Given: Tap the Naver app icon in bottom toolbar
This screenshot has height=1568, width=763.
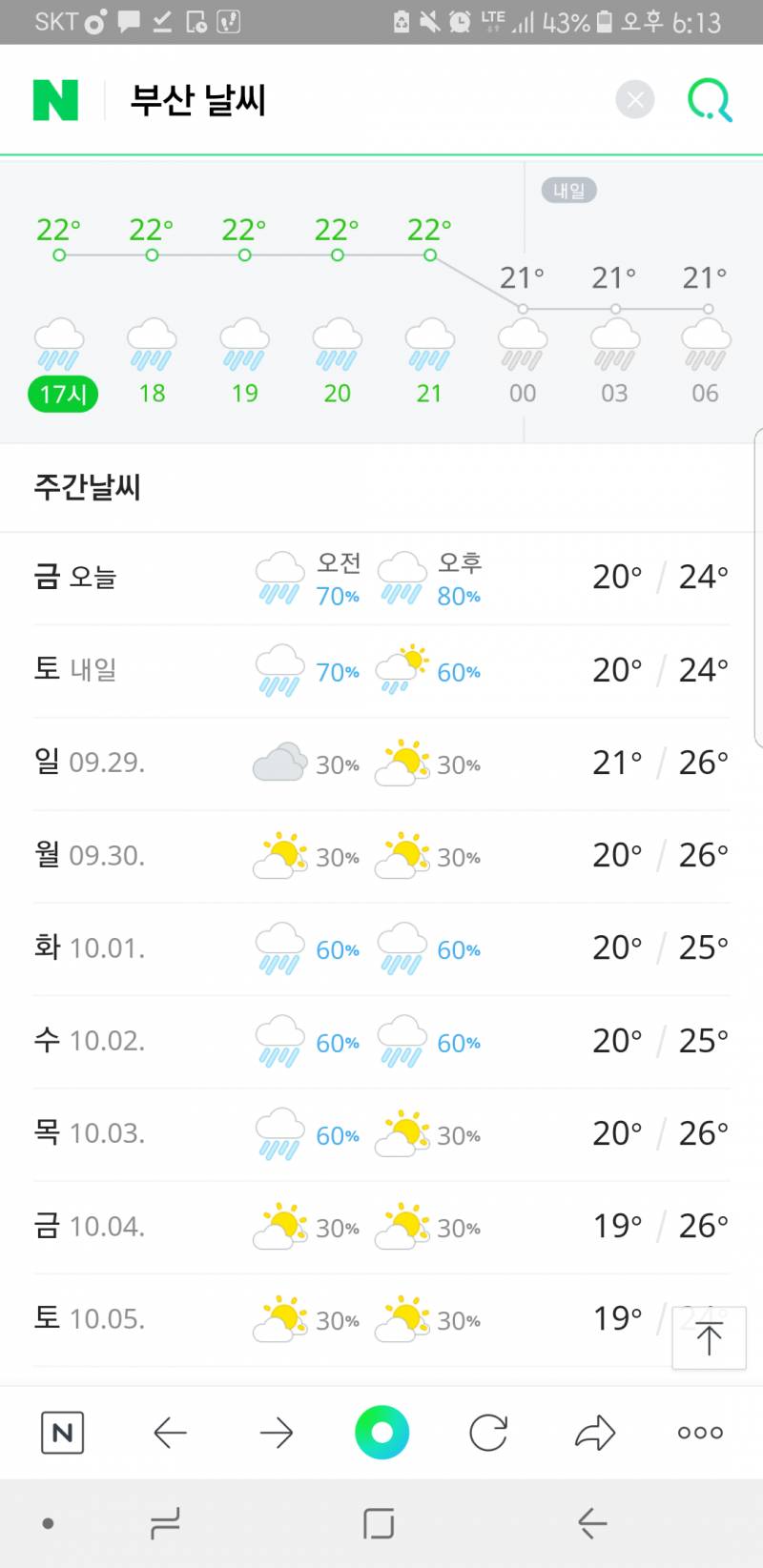Looking at the screenshot, I should (x=62, y=1432).
